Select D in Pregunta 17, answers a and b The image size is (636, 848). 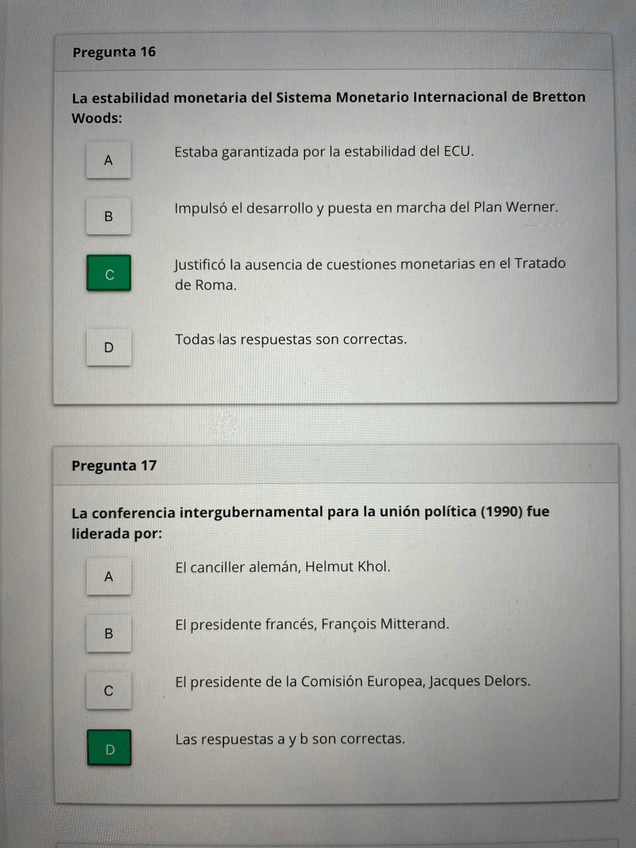[110, 748]
